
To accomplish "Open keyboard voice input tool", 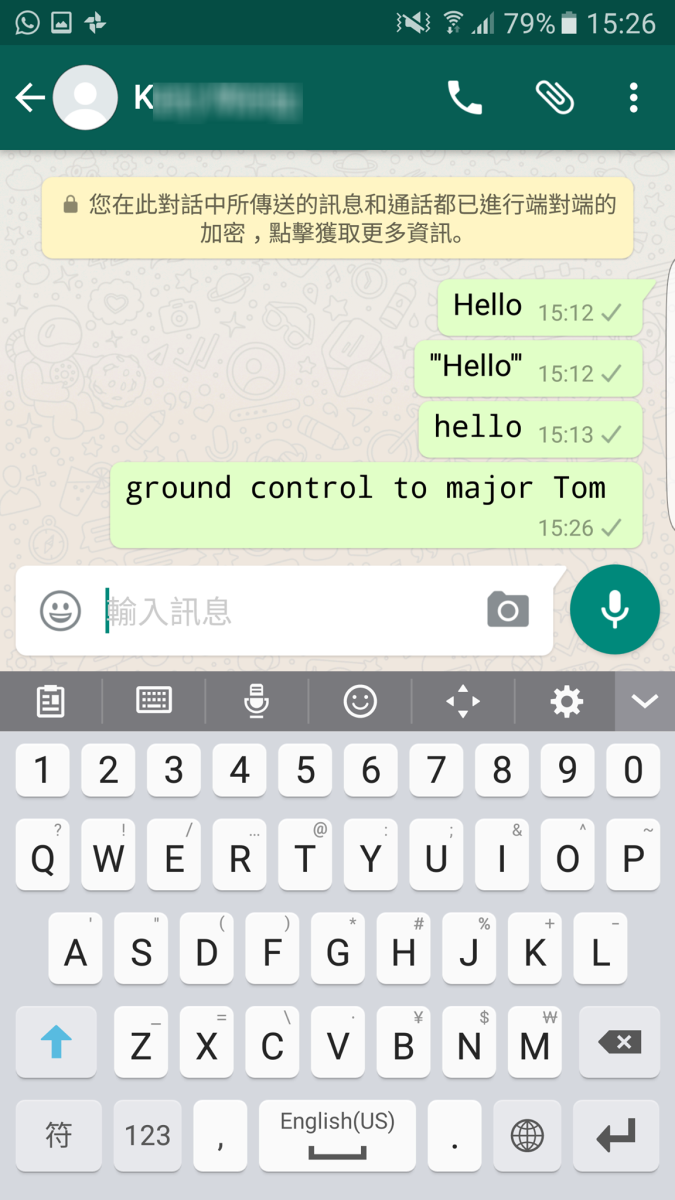I will (x=257, y=701).
